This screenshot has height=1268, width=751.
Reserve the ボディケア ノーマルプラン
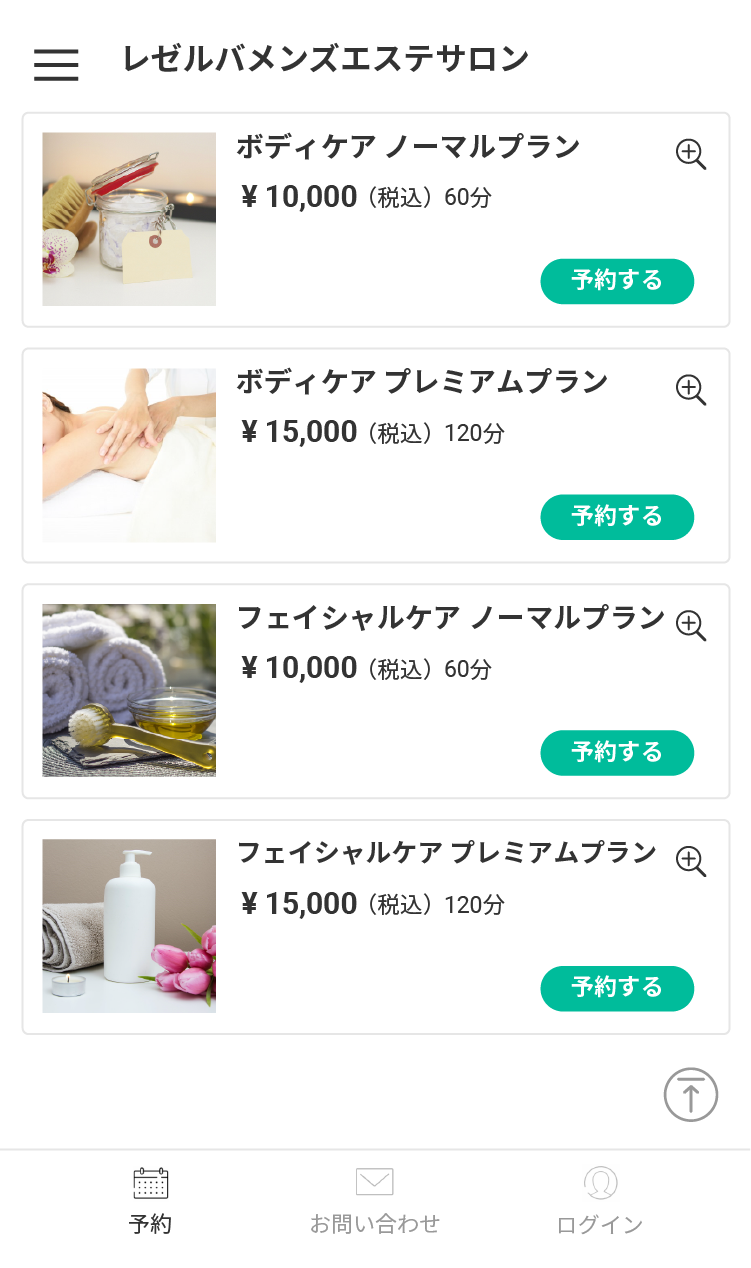pyautogui.click(x=617, y=281)
